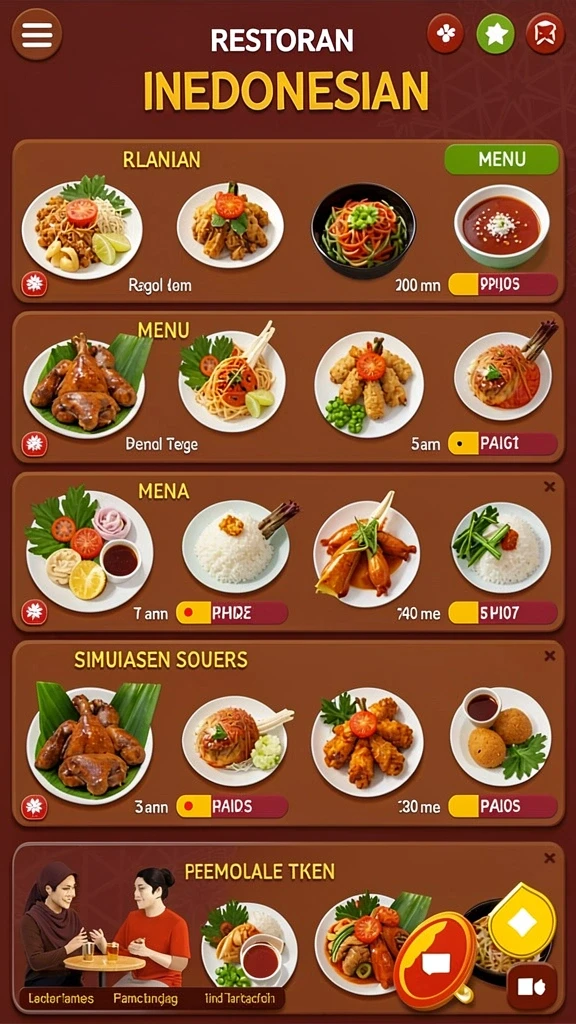Switch to the Pamctindag tab
Screen dimensions: 576x1024
point(144,999)
